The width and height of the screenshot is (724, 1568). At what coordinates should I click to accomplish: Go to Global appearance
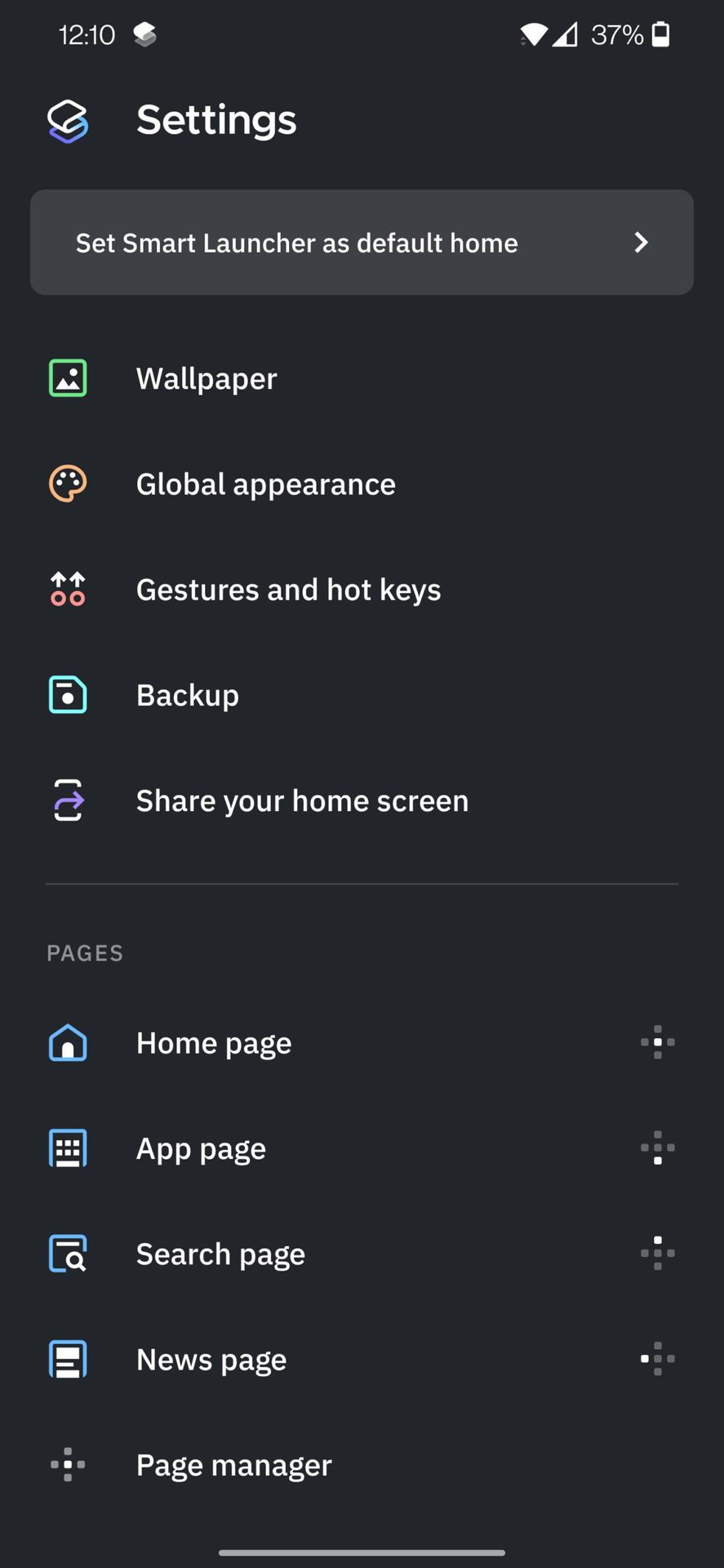[x=265, y=484]
